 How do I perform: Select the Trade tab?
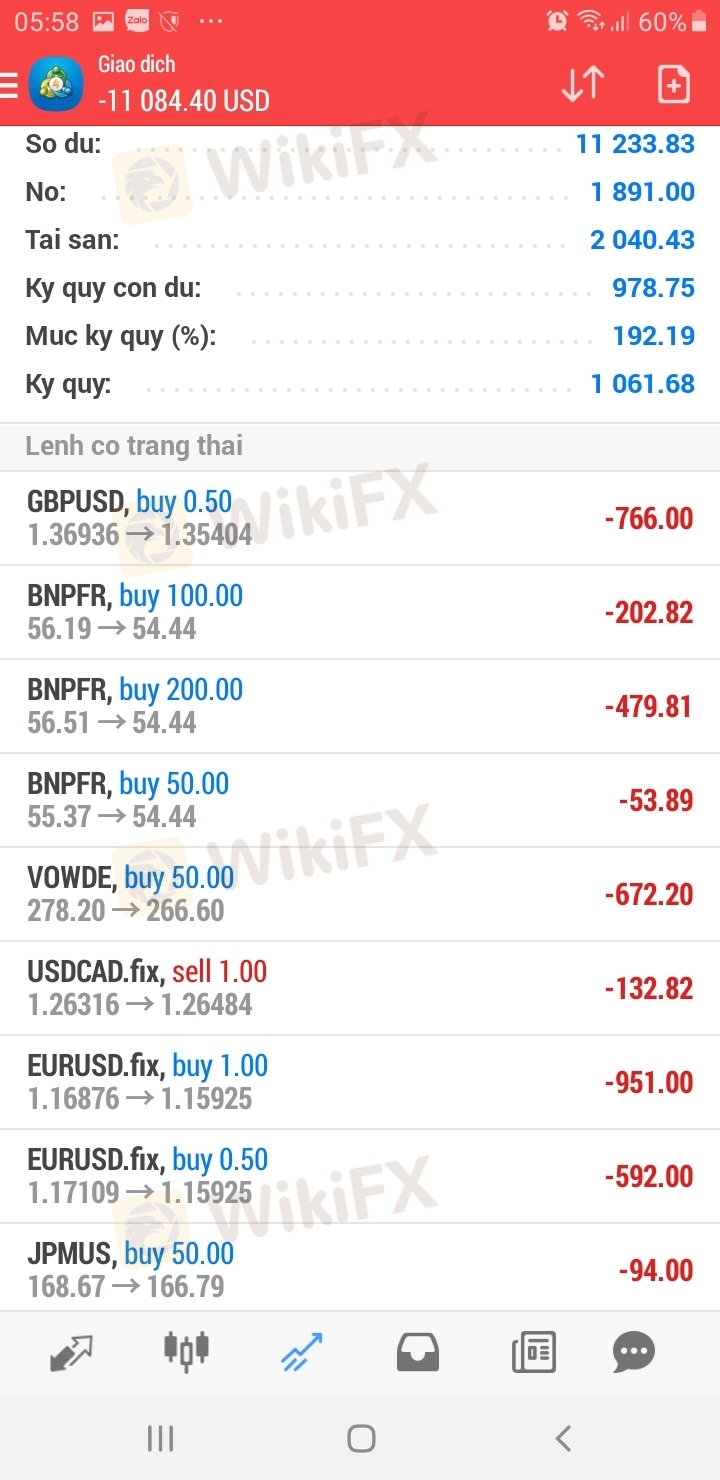coord(302,1353)
